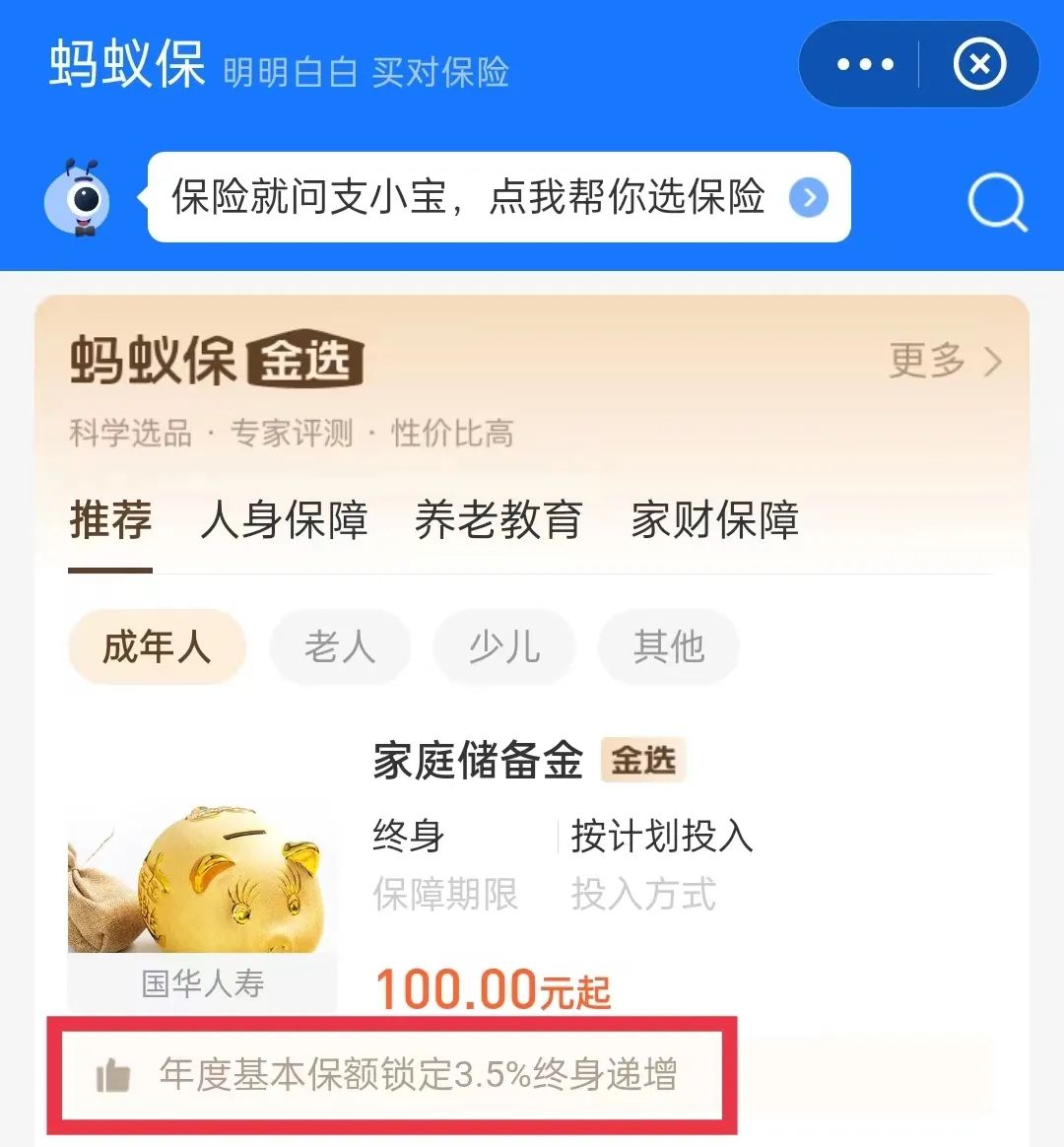The width and height of the screenshot is (1064, 1147).
Task: Click the 国华人寿 insurer label
Action: pos(202,983)
